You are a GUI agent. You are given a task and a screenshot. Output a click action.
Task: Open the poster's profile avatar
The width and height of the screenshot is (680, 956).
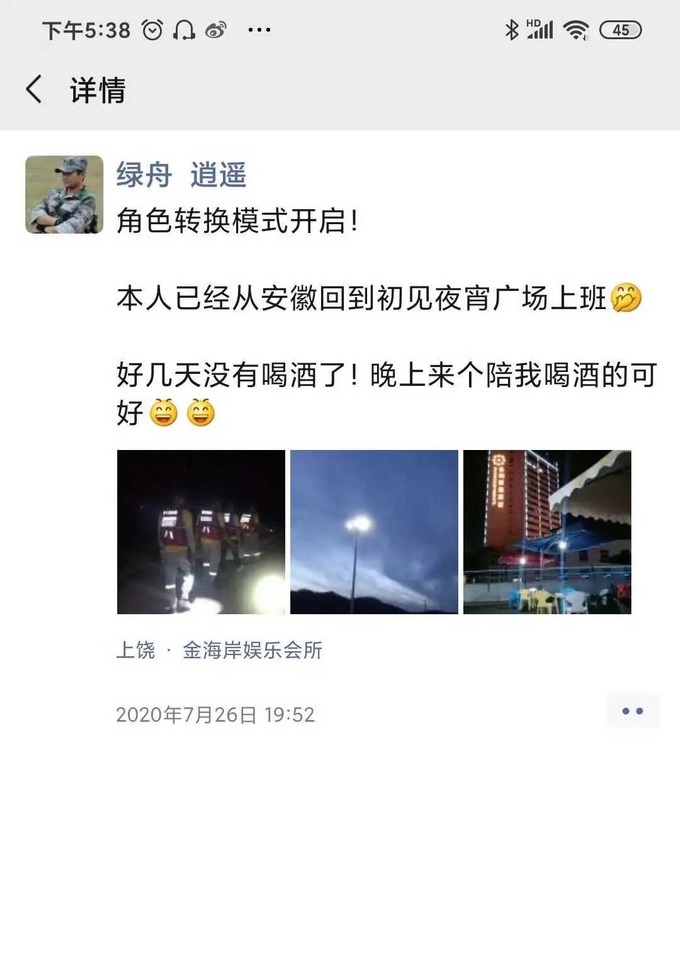pos(64,195)
